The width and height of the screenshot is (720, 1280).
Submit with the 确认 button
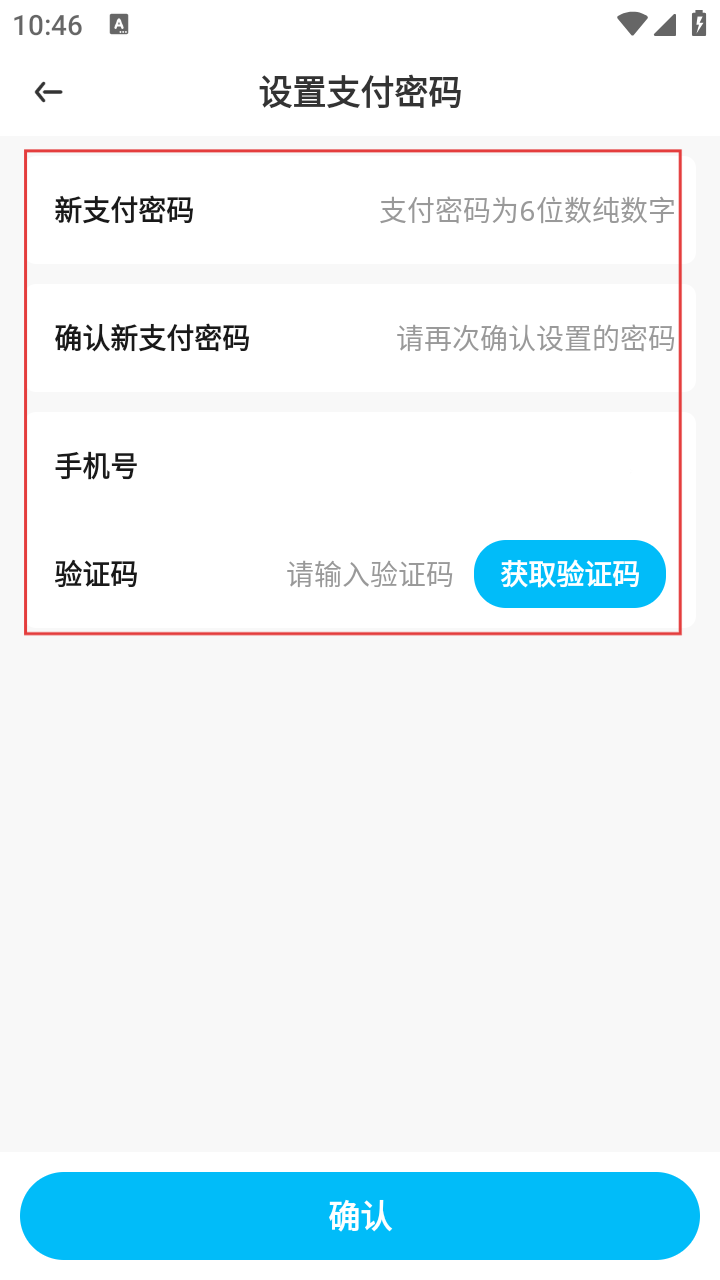pyautogui.click(x=360, y=1216)
